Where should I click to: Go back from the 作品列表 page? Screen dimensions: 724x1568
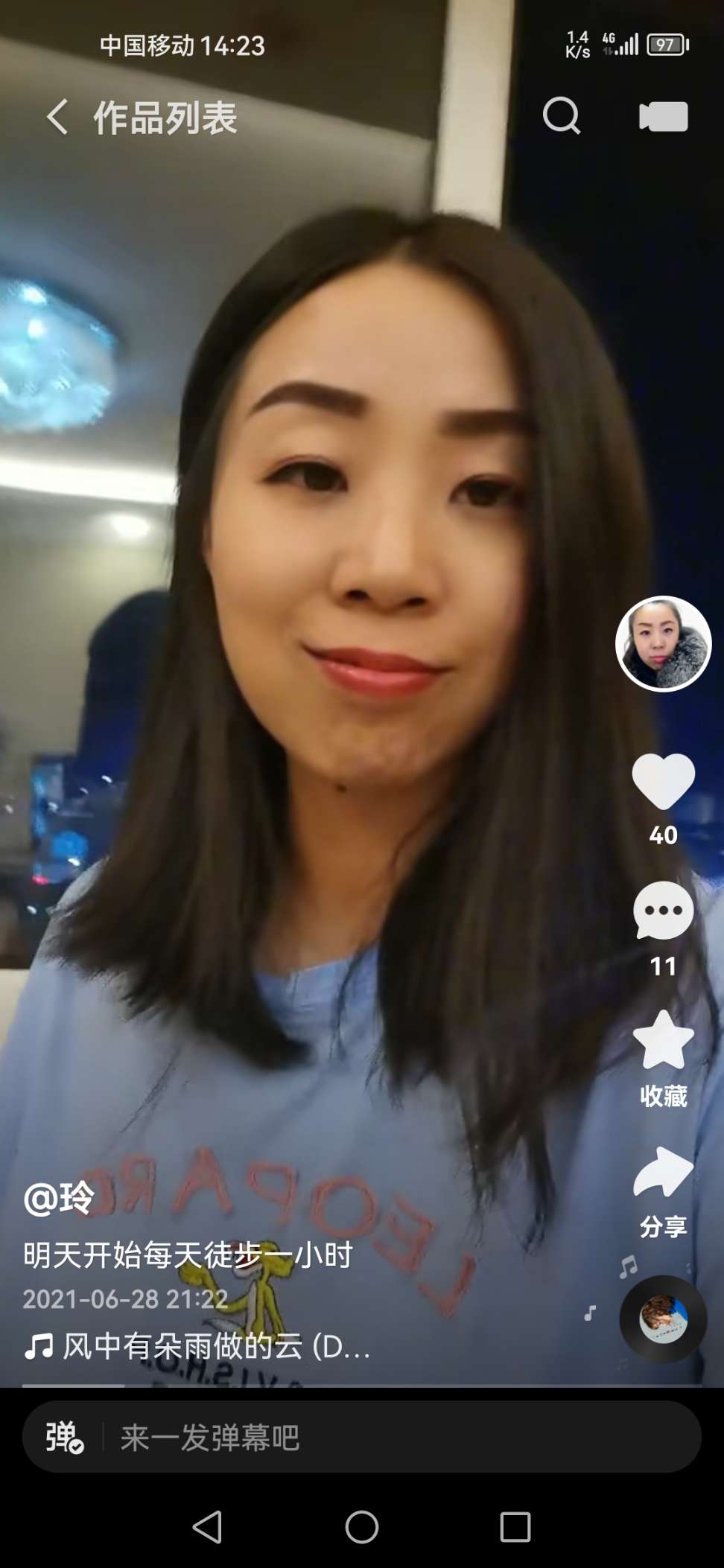57,117
